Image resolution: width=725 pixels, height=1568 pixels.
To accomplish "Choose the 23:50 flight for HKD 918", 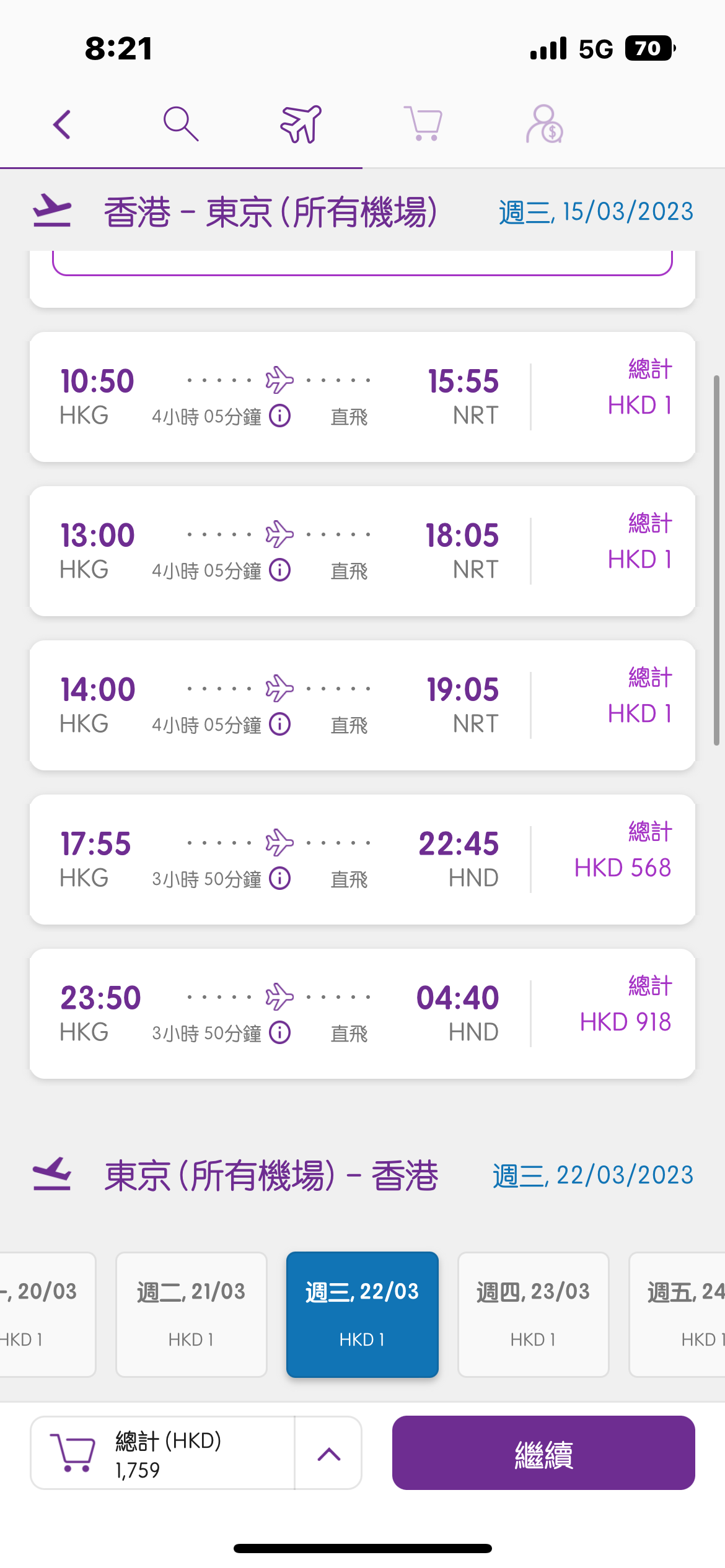I will click(x=362, y=1014).
